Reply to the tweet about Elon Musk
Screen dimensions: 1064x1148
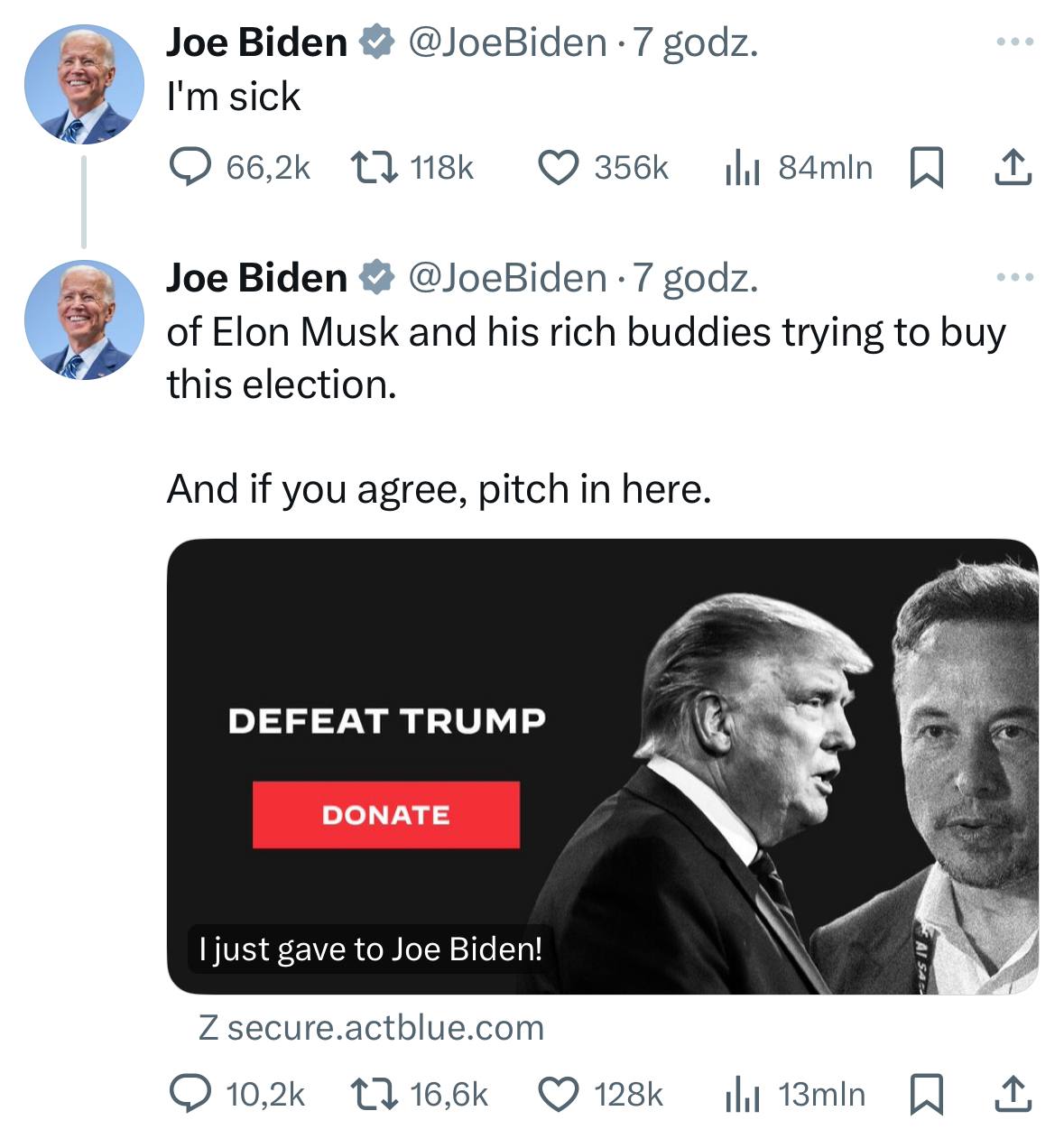click(190, 1095)
